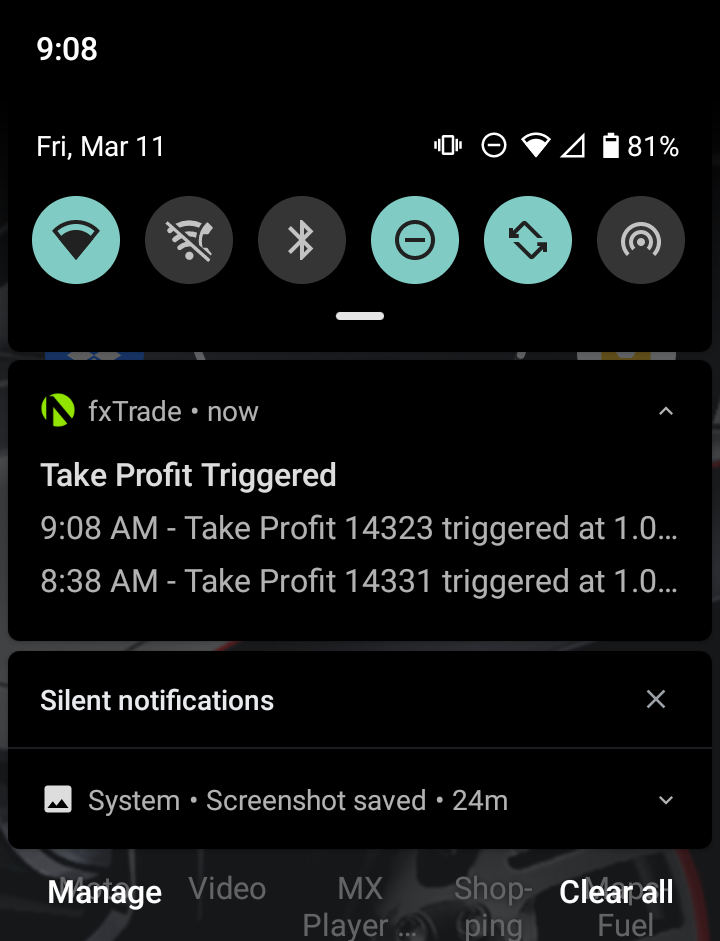Tap the Do Not Disturb status bar icon
The width and height of the screenshot is (720, 941).
pyautogui.click(x=494, y=145)
